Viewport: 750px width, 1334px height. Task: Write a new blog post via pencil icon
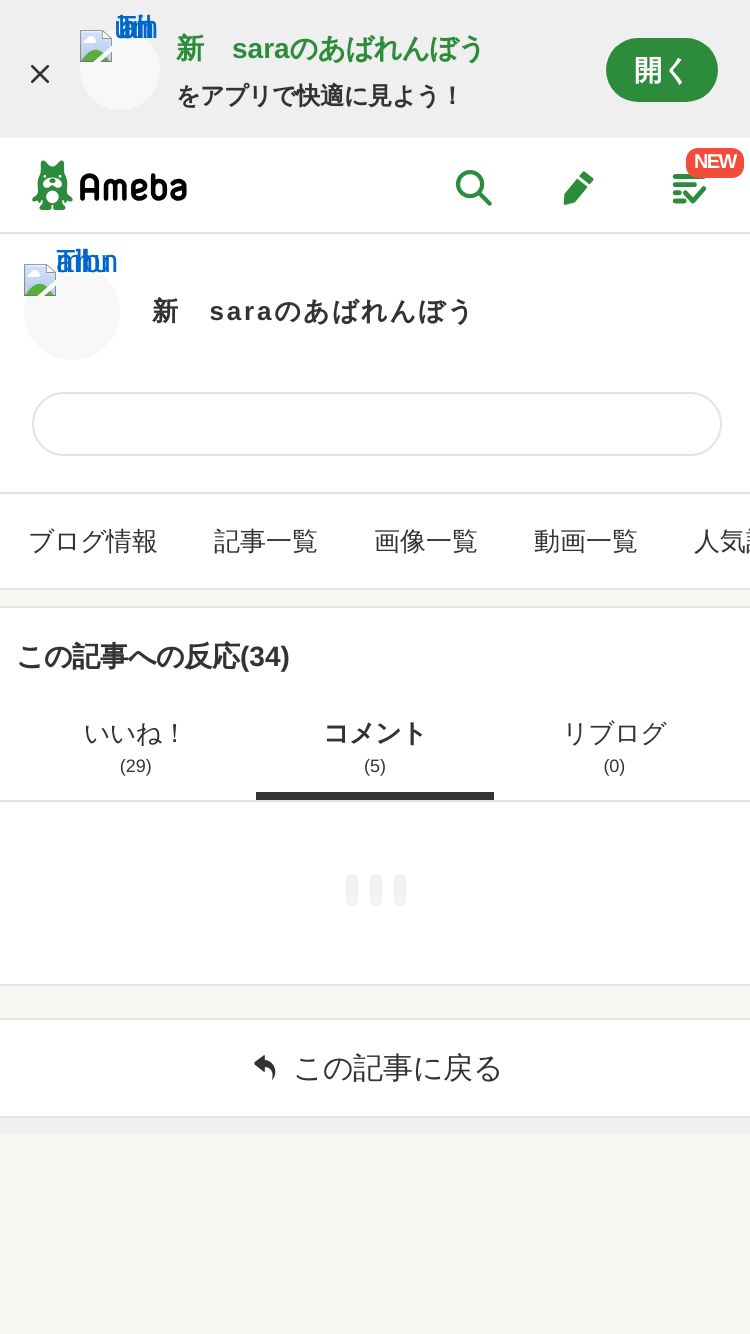click(x=578, y=187)
